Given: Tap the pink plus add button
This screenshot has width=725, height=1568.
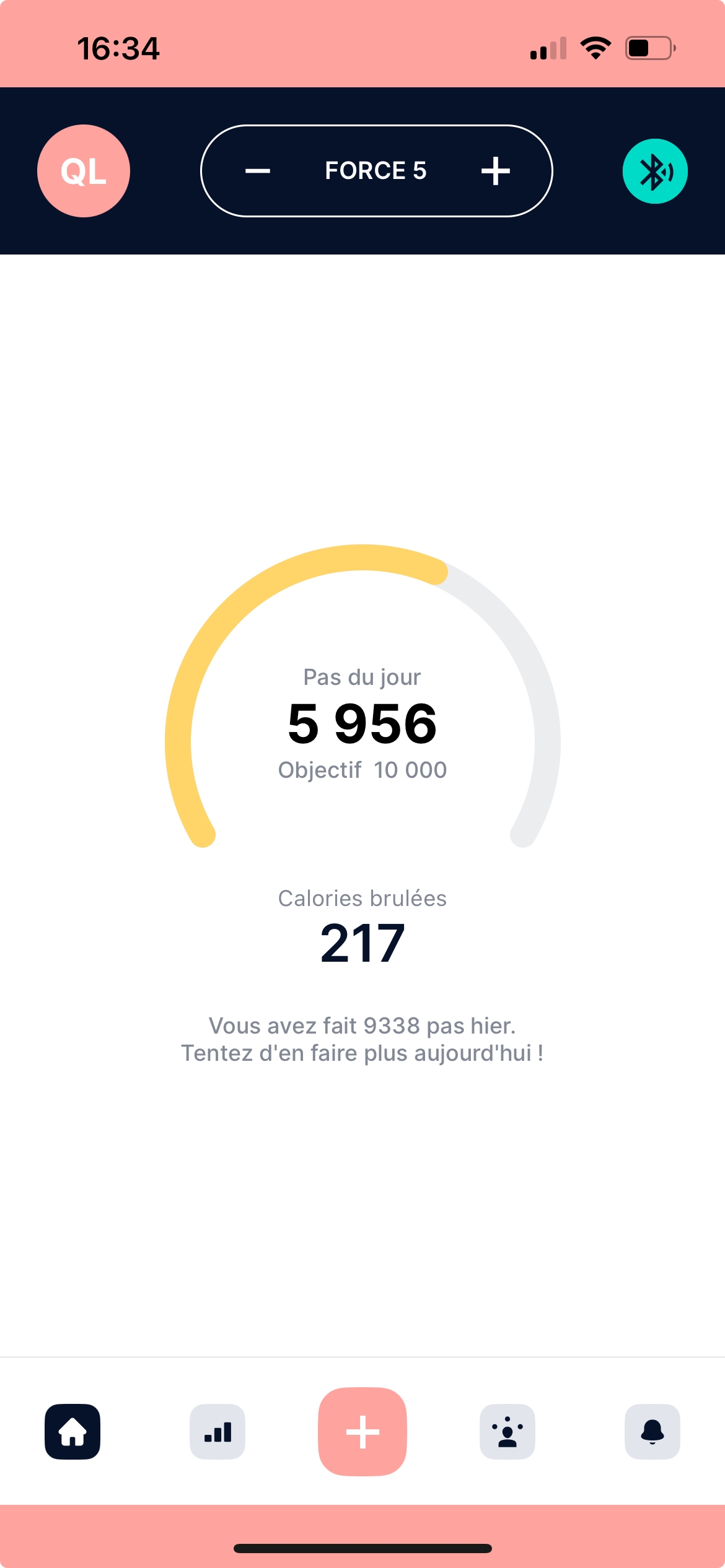Looking at the screenshot, I should (x=362, y=1431).
